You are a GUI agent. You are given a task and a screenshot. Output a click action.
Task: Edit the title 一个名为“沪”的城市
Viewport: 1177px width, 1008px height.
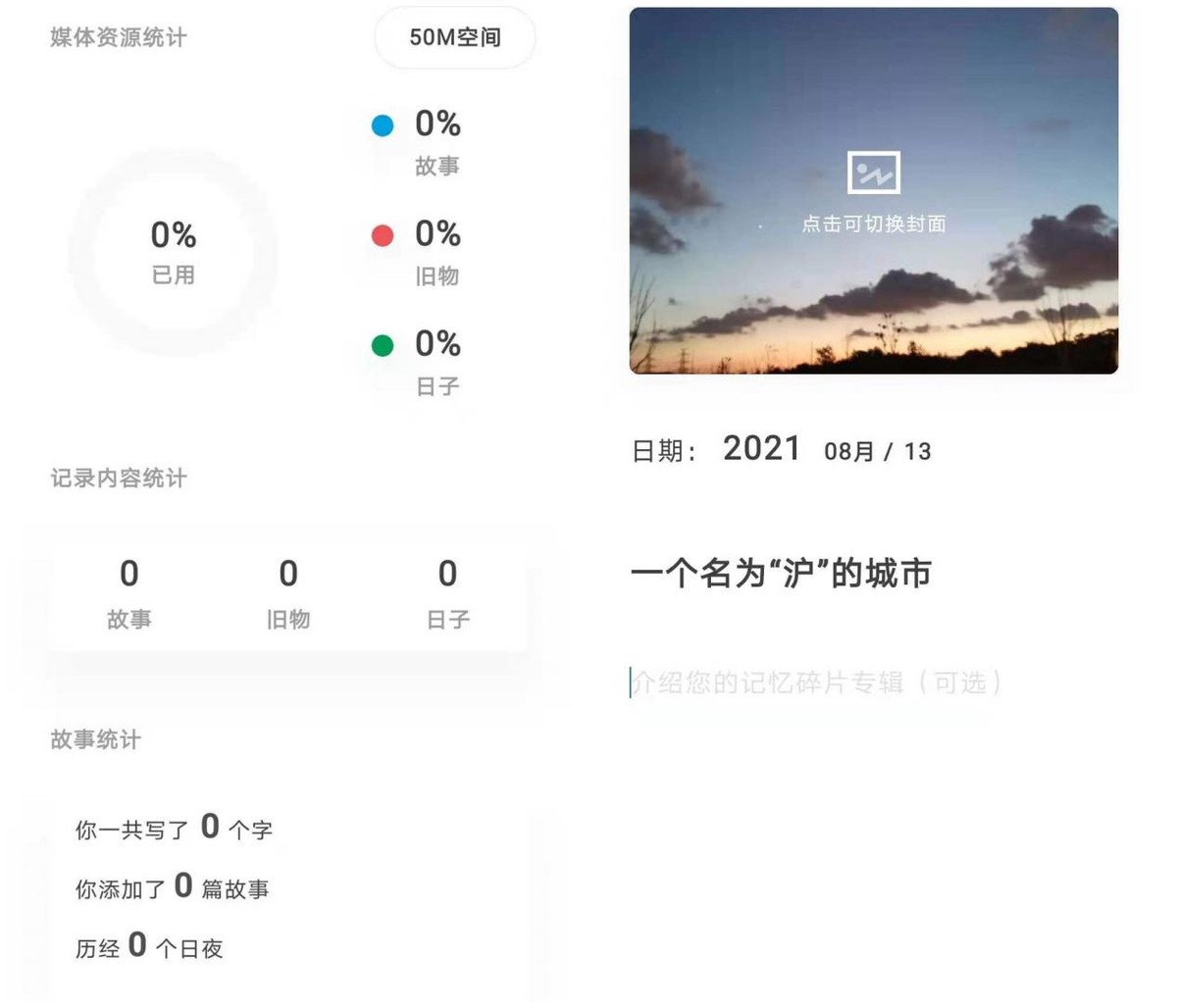coord(781,574)
